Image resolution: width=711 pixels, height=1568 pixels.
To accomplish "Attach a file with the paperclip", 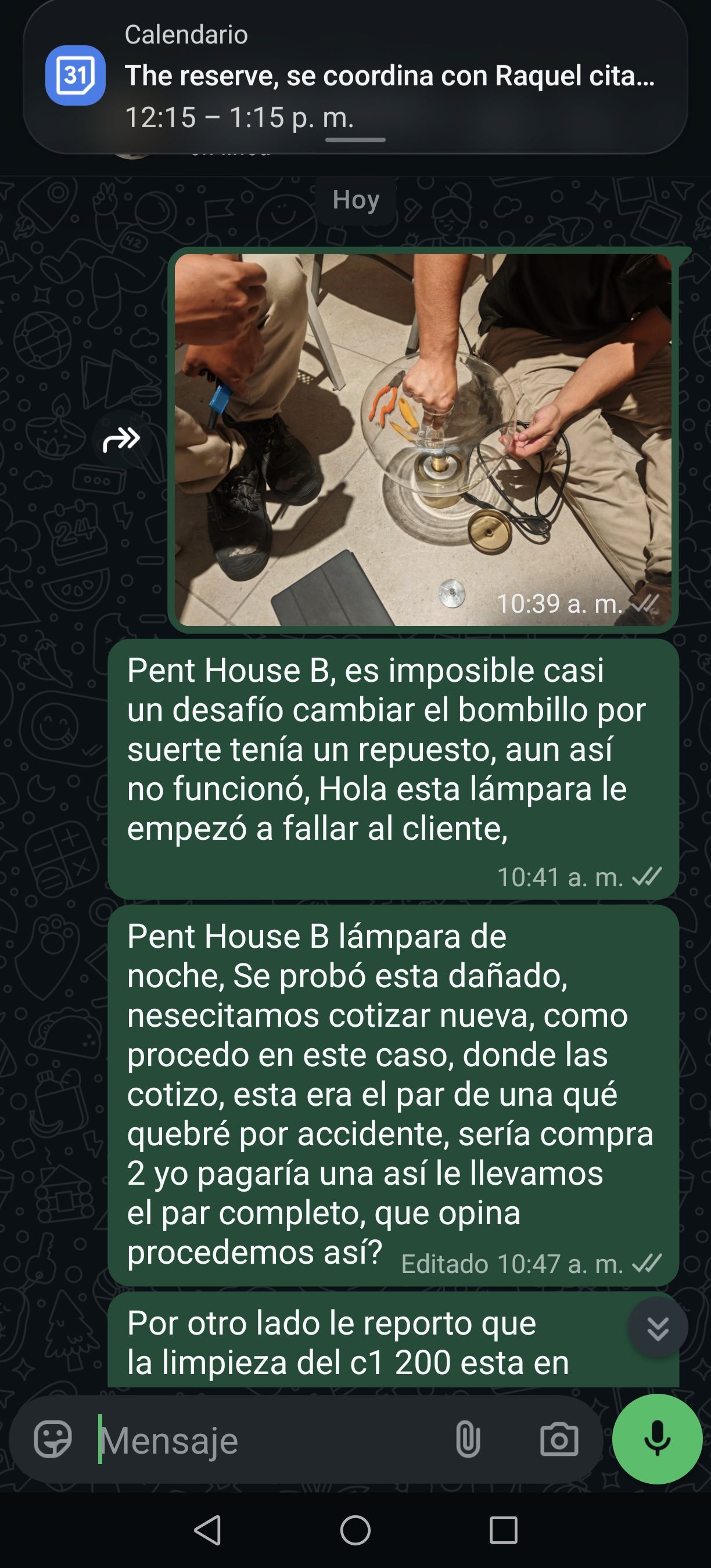I will 468,1440.
